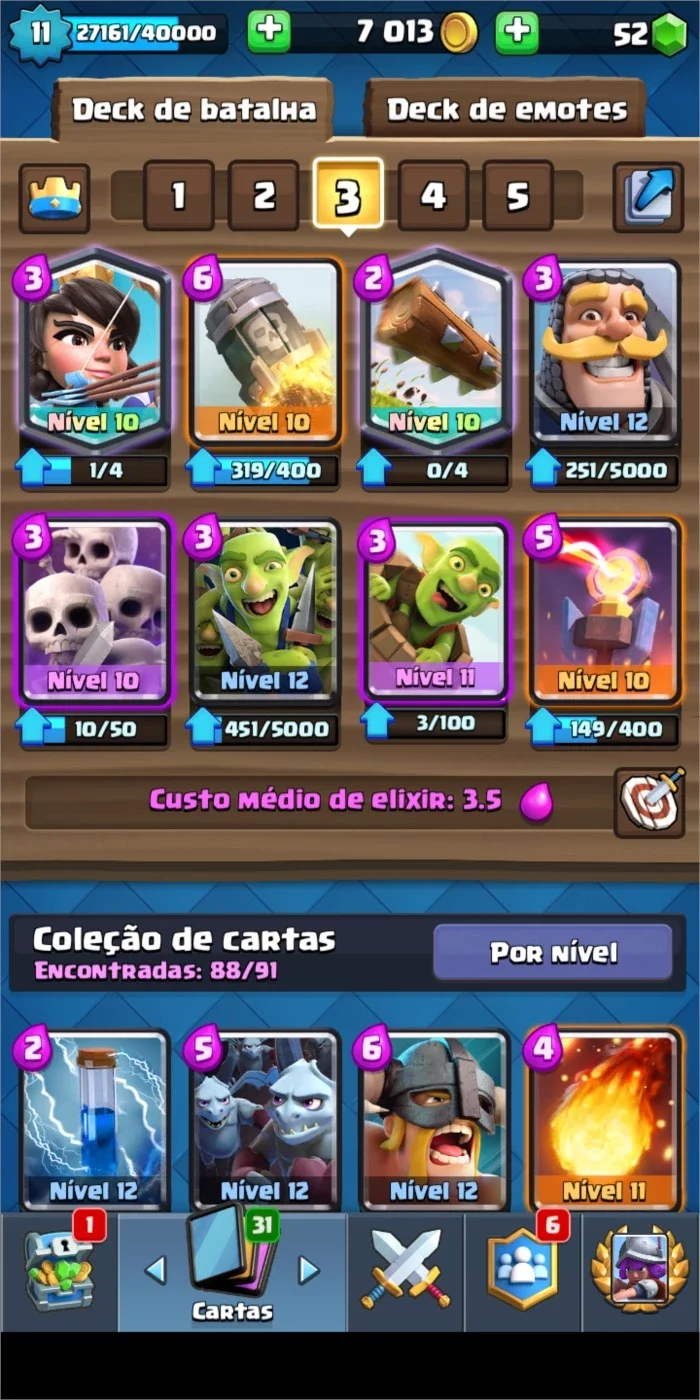Open the deck training target icon
This screenshot has width=700, height=1400.
(649, 801)
